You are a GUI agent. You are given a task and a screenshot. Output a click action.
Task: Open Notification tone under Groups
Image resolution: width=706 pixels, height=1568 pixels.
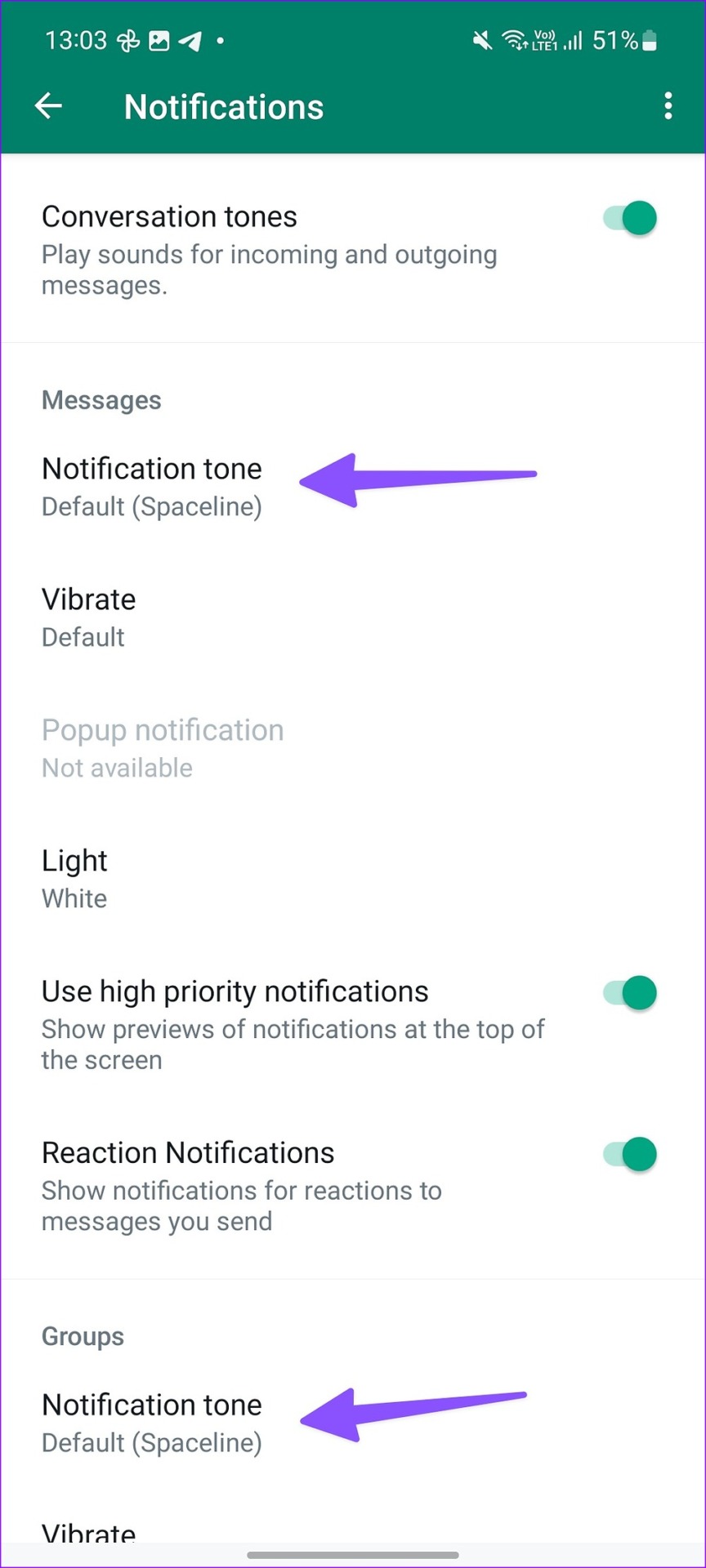(x=353, y=1423)
